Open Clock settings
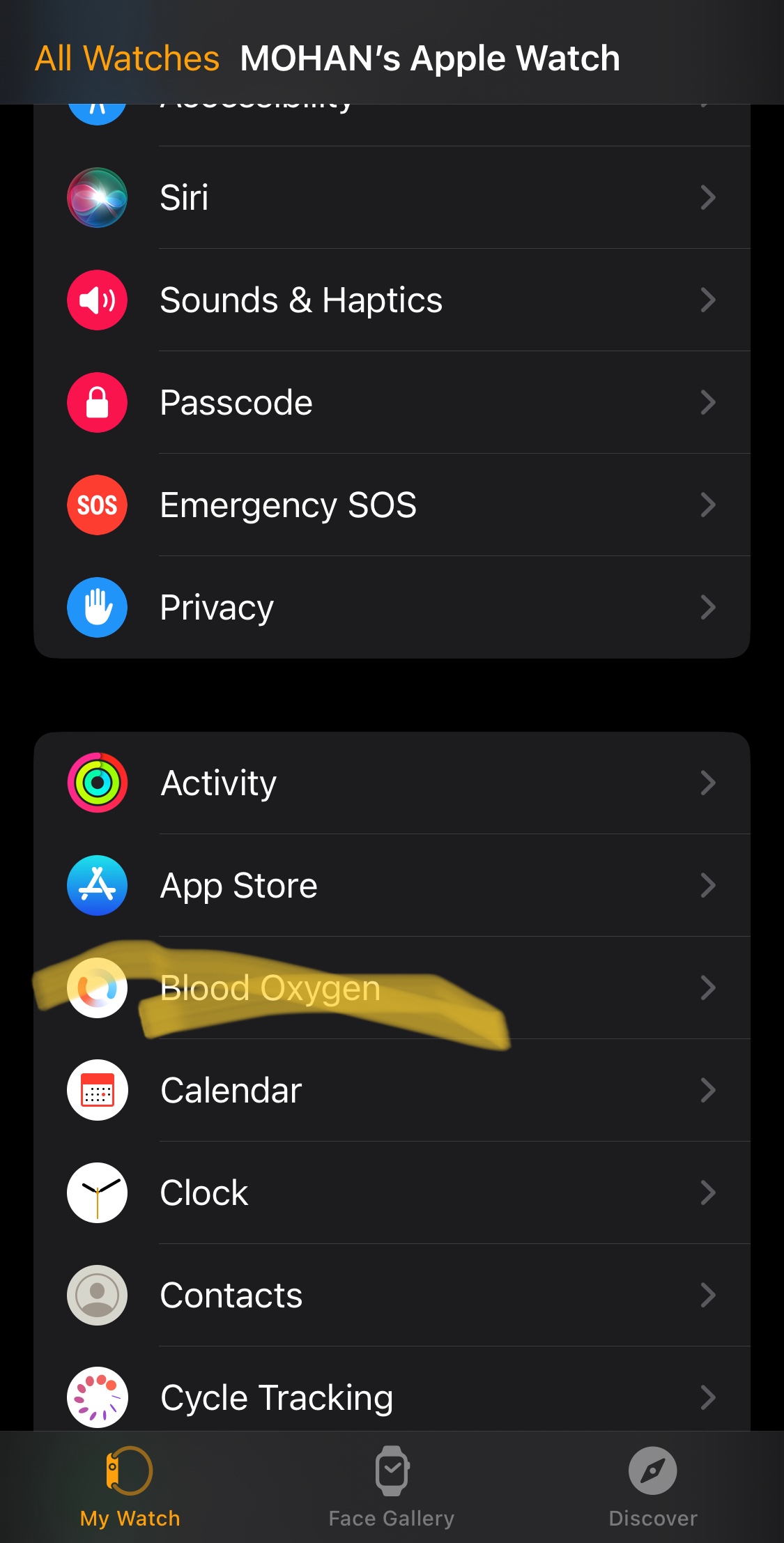 390,1193
